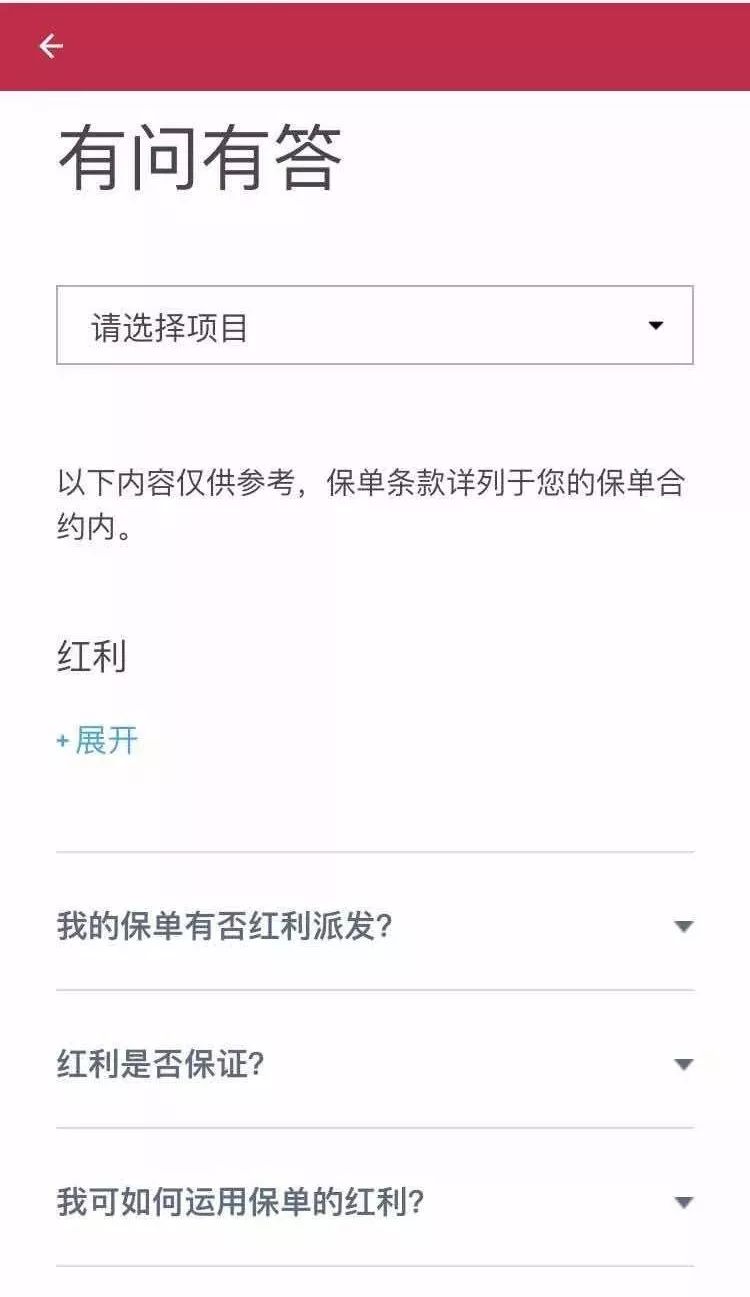This screenshot has width=750, height=1297.
Task: Click the plus icon beside 展开
Action: (x=62, y=742)
